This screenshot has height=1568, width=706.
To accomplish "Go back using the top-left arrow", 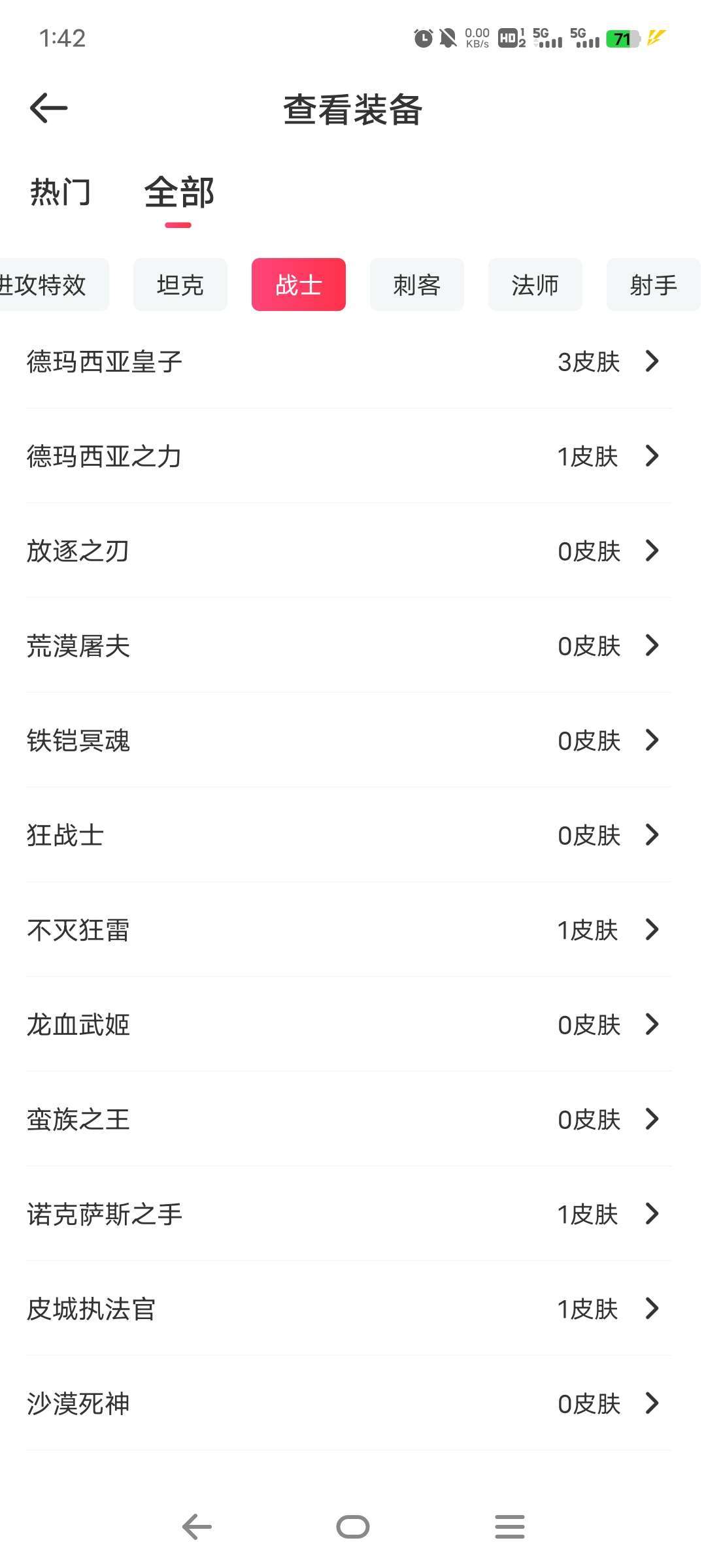I will 48,108.
